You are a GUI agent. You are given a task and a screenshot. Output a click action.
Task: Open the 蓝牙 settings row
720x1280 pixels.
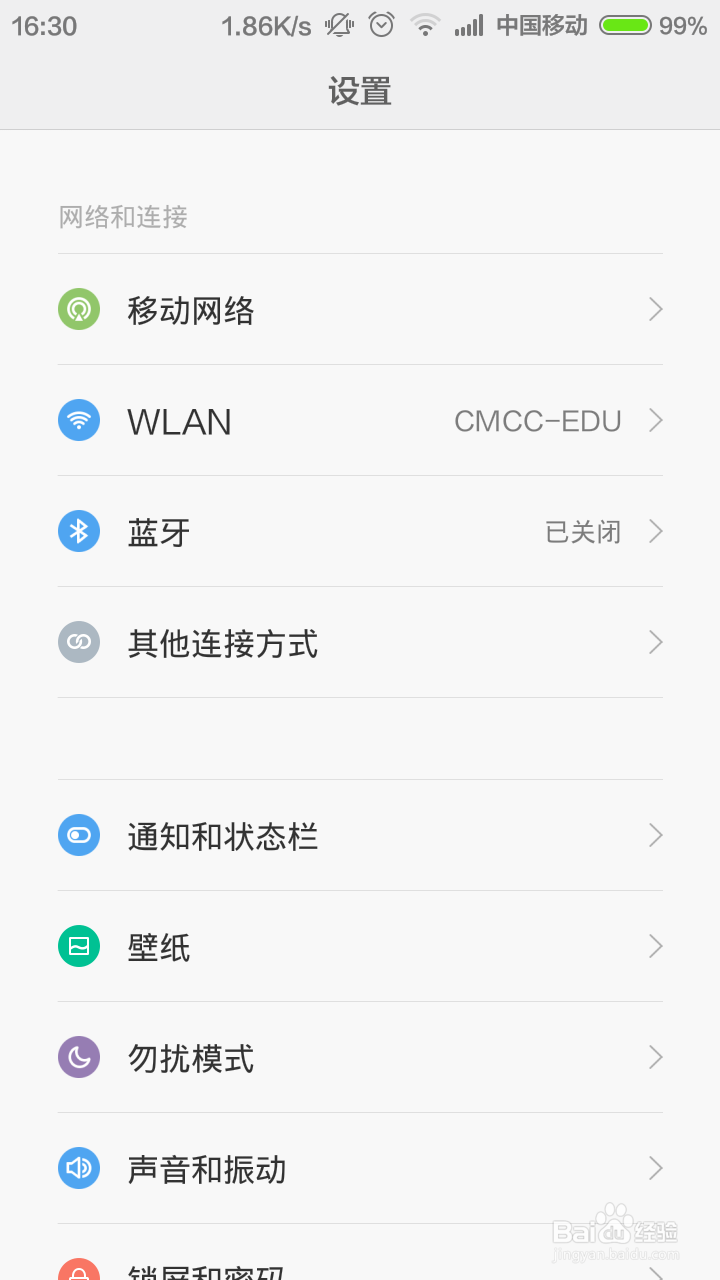click(x=360, y=532)
